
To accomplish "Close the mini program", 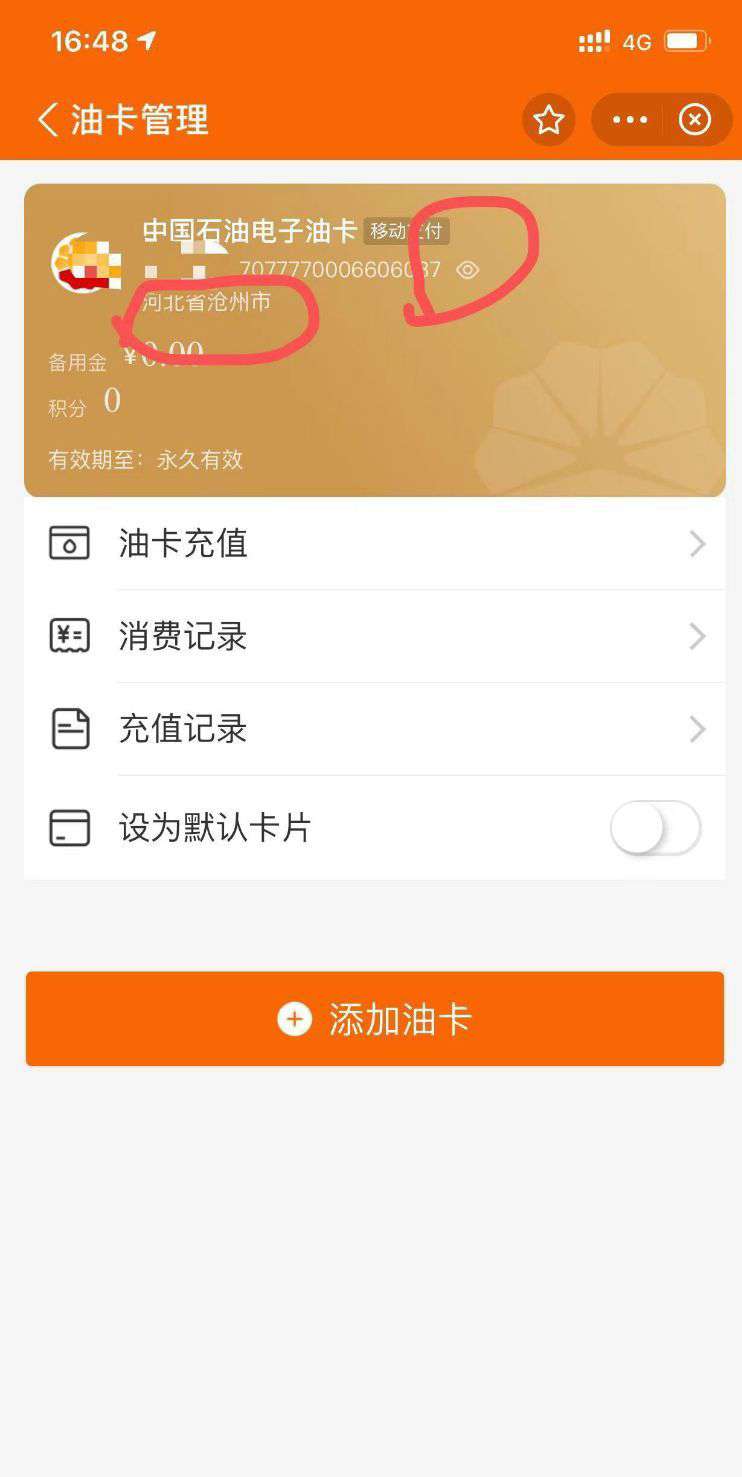I will tap(694, 120).
